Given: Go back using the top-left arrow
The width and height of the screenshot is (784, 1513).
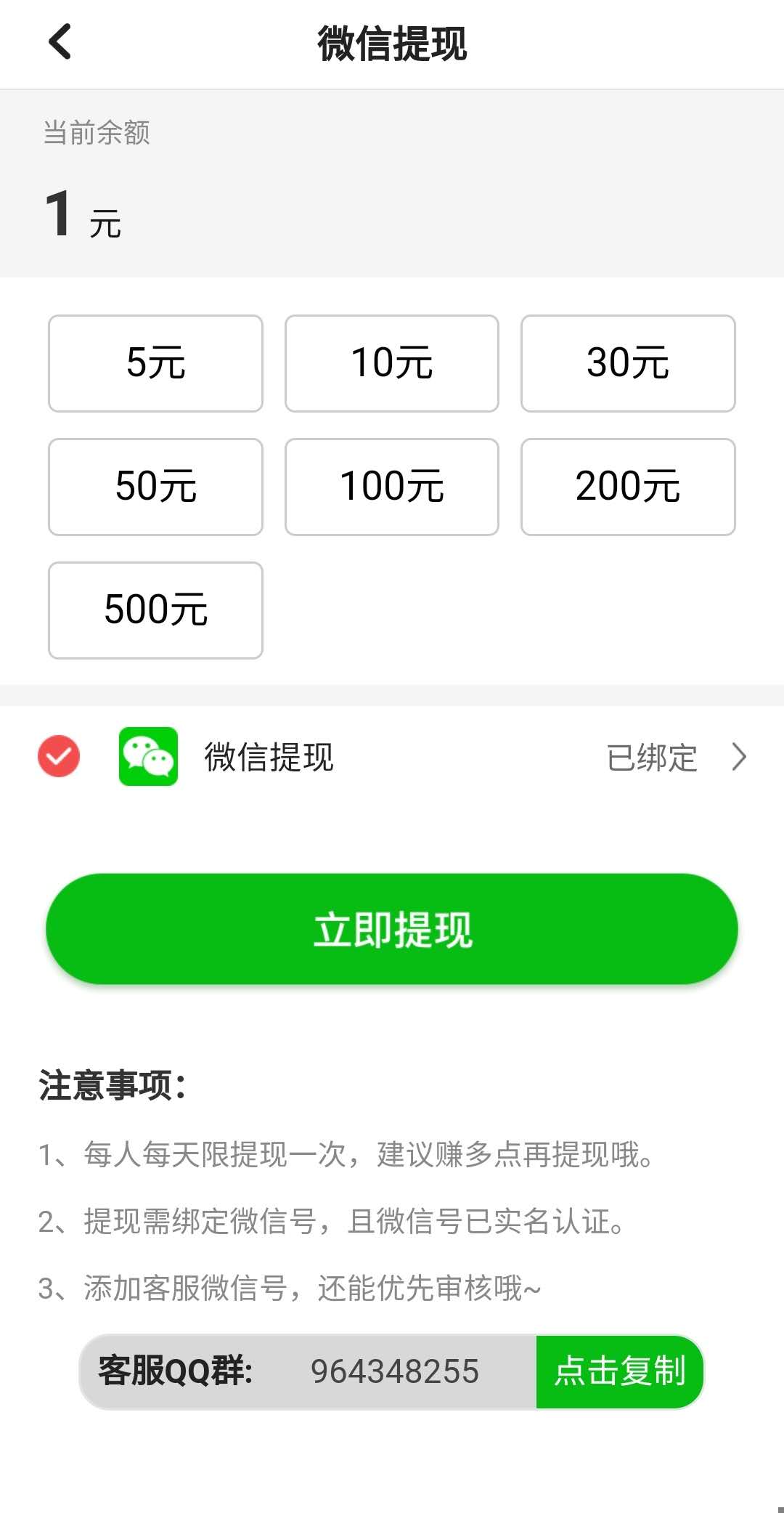Looking at the screenshot, I should [x=60, y=41].
